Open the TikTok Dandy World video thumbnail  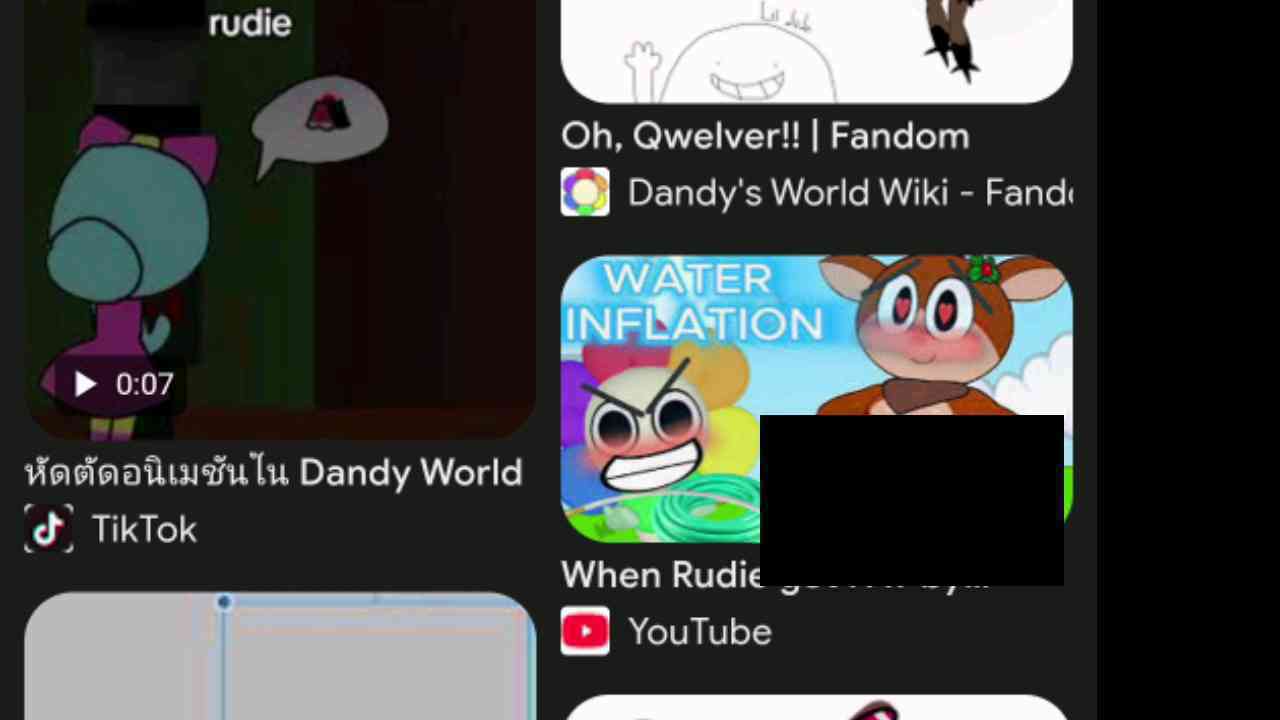click(280, 220)
